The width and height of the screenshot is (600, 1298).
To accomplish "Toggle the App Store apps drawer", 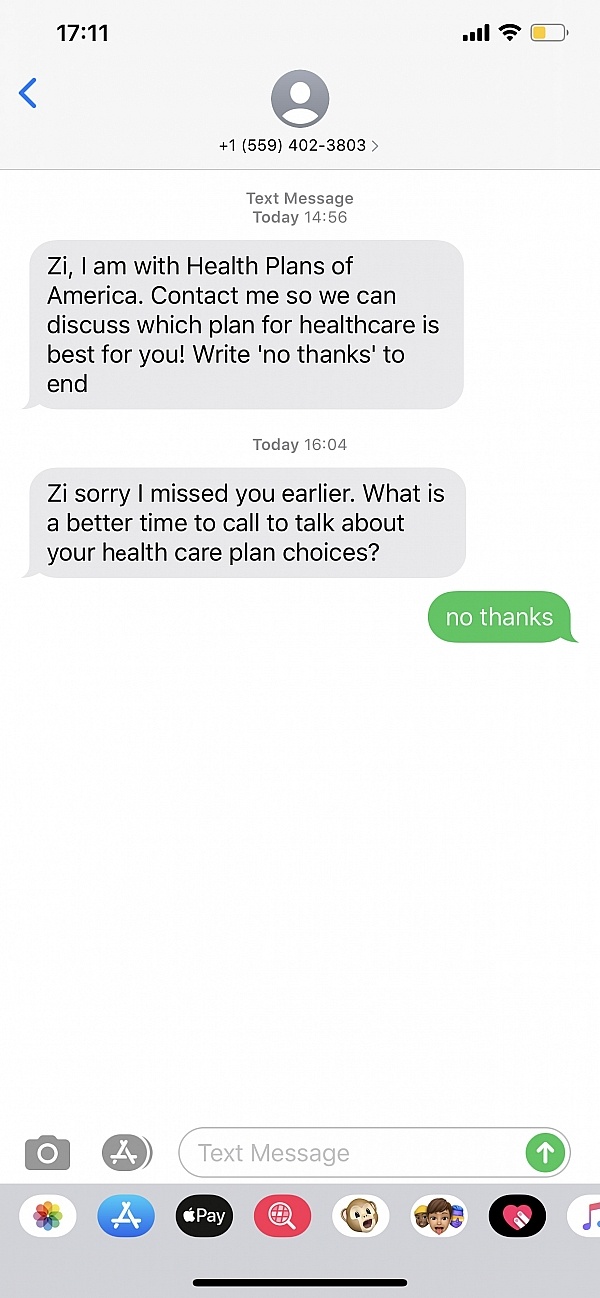I will (x=127, y=1153).
